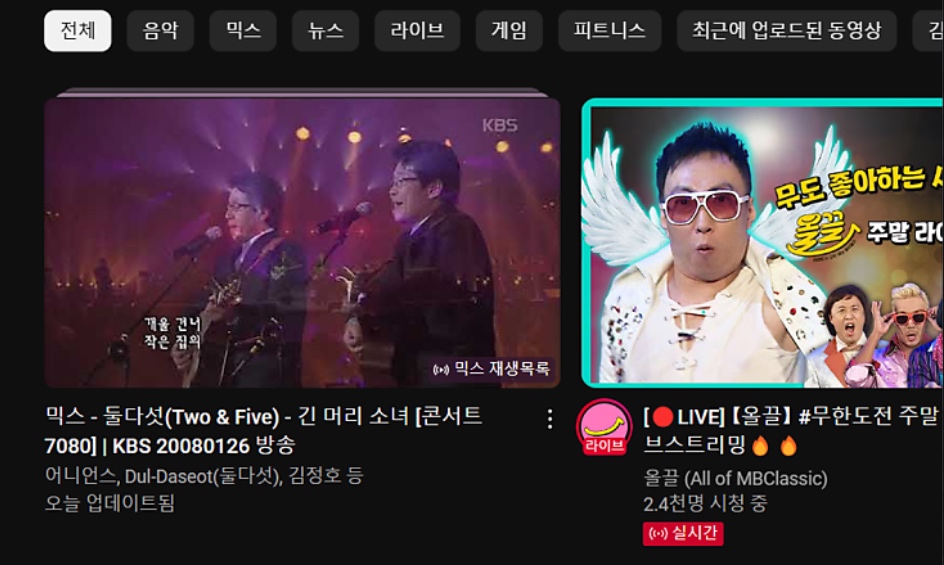
Task: Switch to the 뉴스 chip
Action: click(x=325, y=31)
